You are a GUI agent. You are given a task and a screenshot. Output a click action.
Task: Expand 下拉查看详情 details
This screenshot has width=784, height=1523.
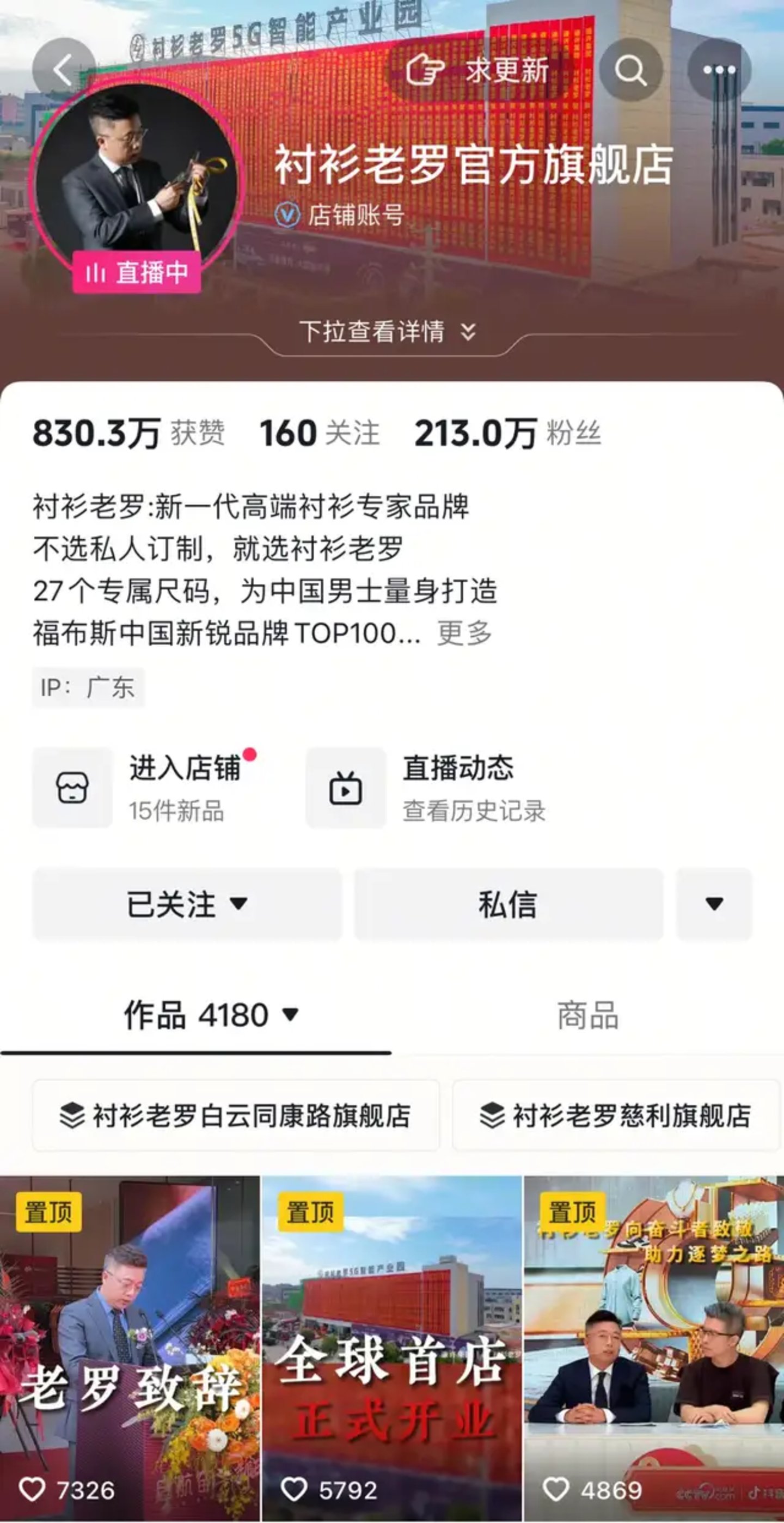click(387, 332)
